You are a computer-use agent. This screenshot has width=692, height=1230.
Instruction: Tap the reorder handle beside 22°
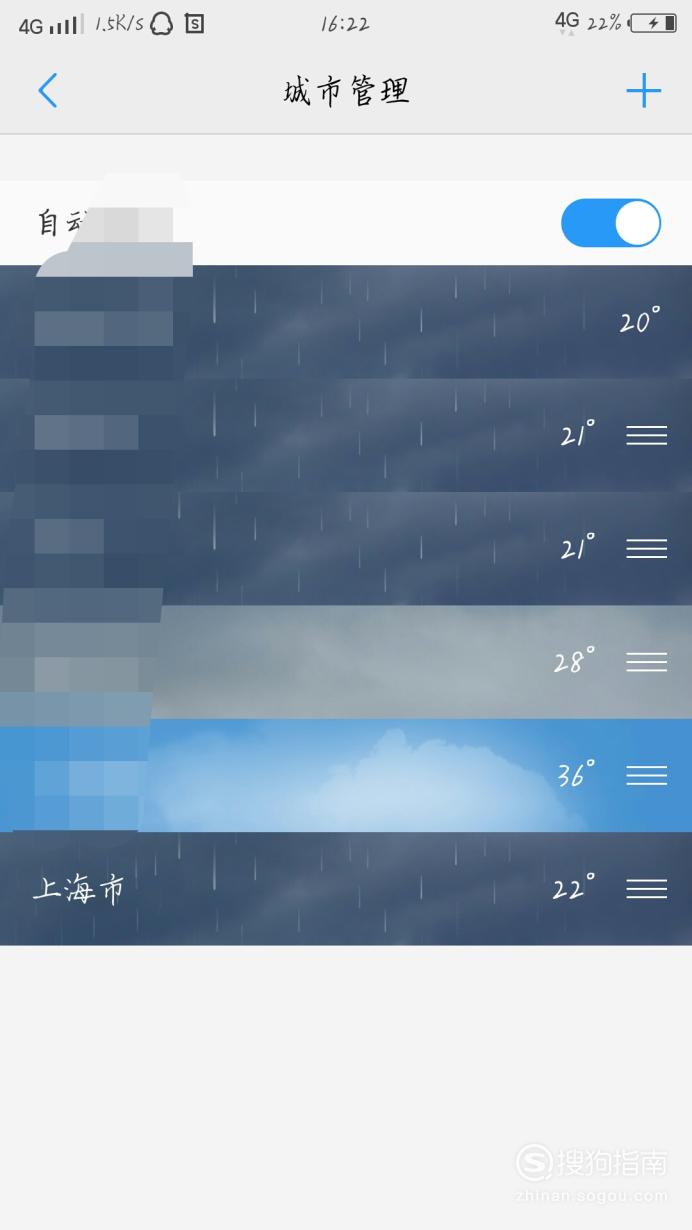click(647, 889)
